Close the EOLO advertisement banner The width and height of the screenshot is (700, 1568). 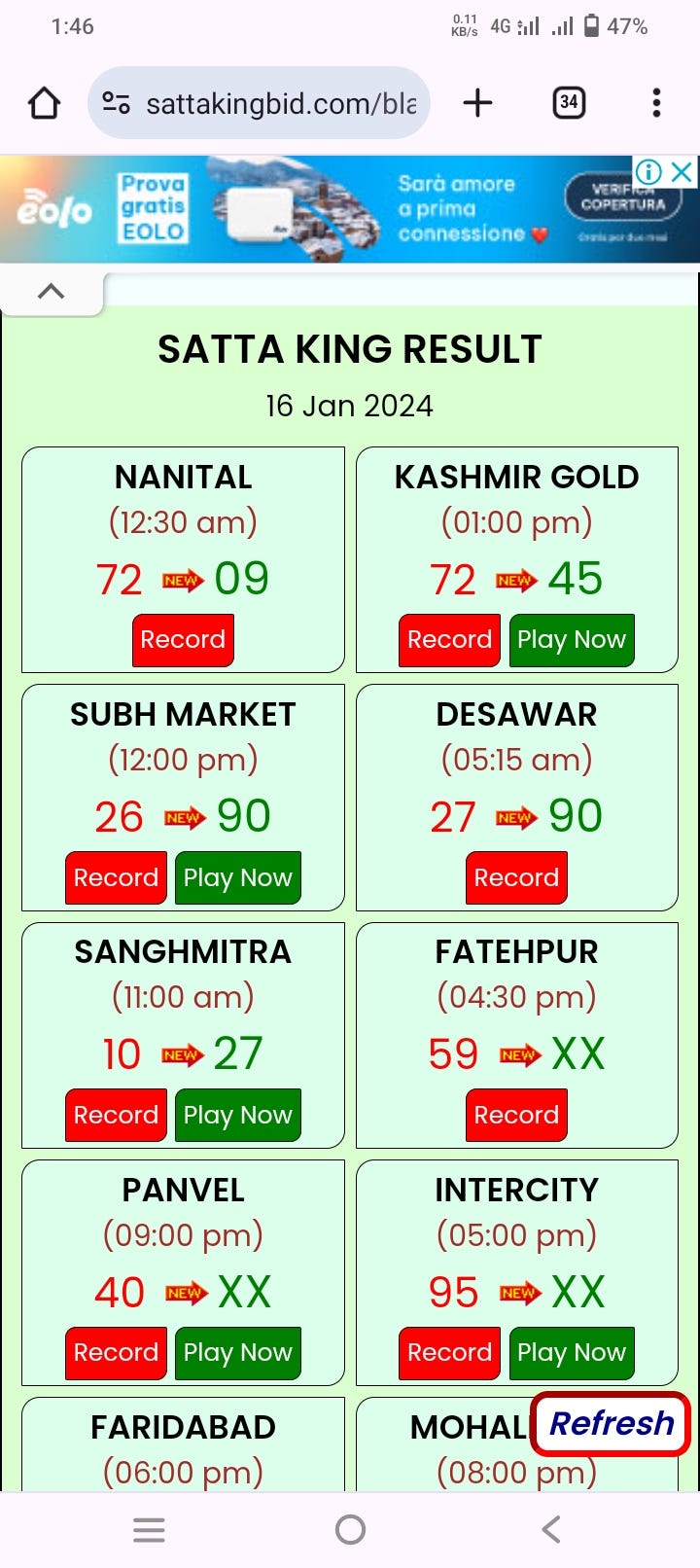681,172
